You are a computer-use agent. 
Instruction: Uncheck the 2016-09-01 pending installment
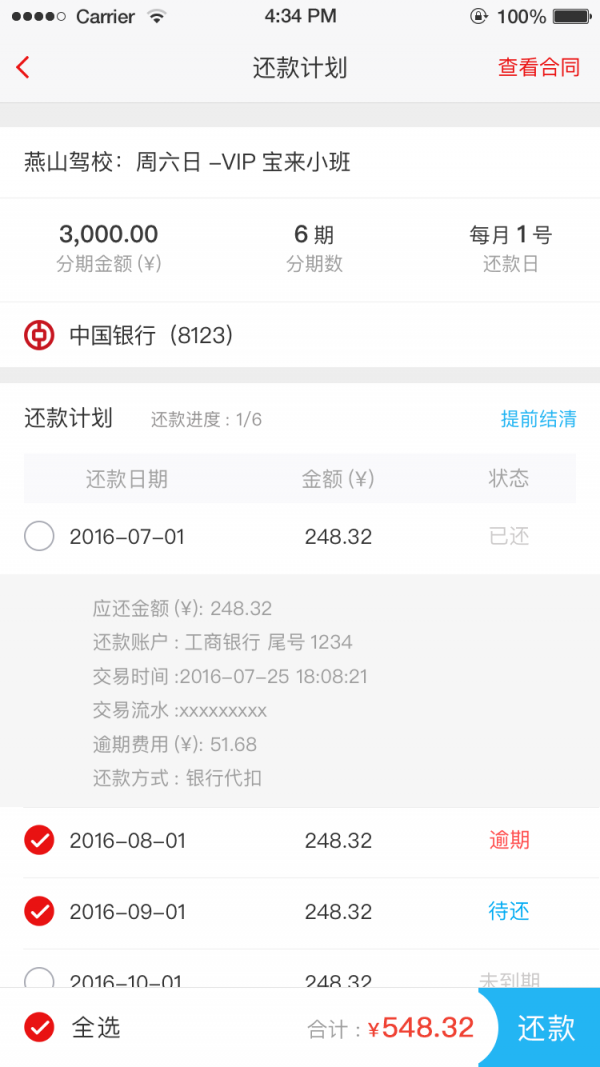[x=39, y=912]
